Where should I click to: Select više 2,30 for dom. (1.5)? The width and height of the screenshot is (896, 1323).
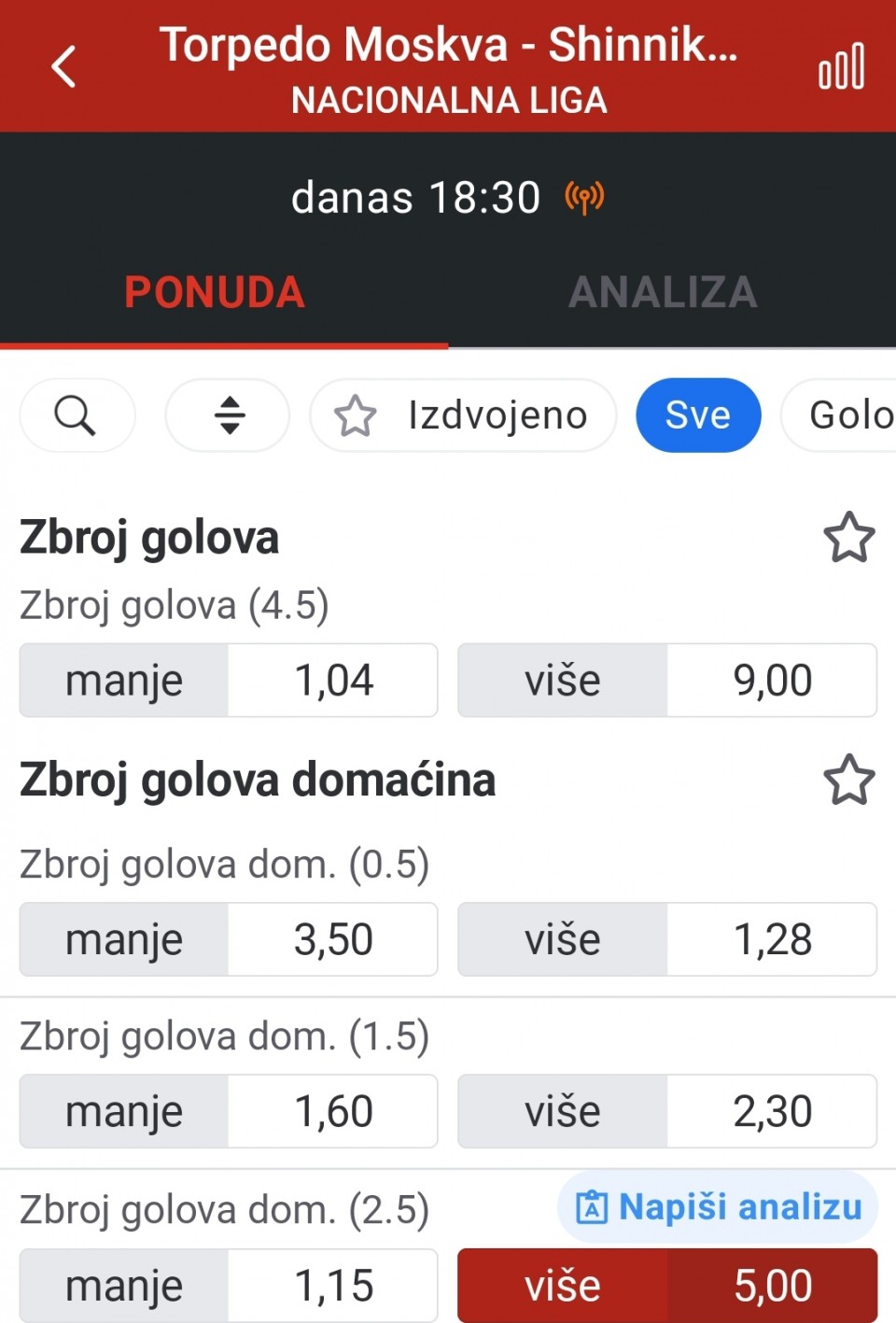point(666,1112)
